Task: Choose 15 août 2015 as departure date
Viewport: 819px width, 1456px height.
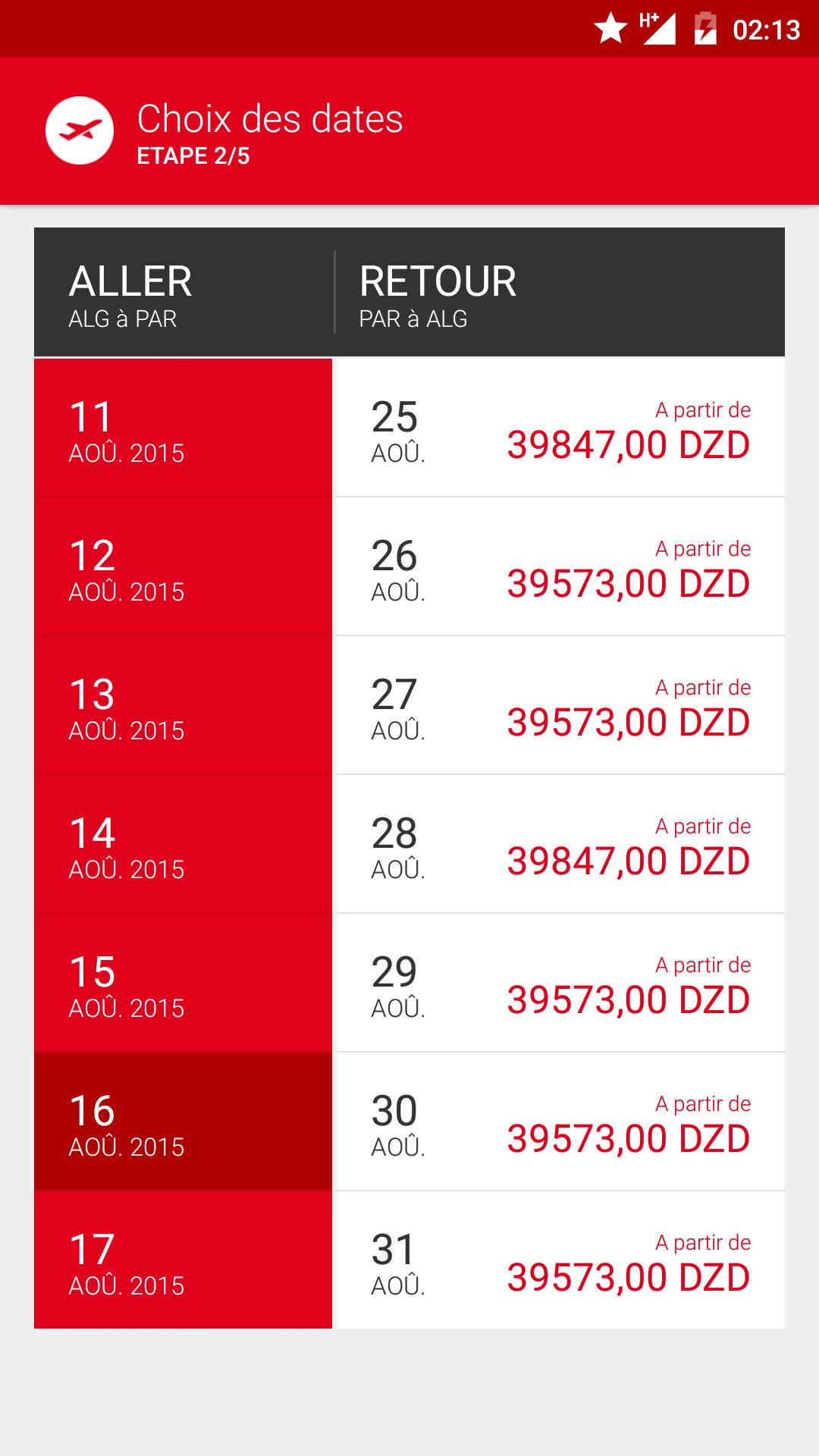Action: click(x=183, y=984)
